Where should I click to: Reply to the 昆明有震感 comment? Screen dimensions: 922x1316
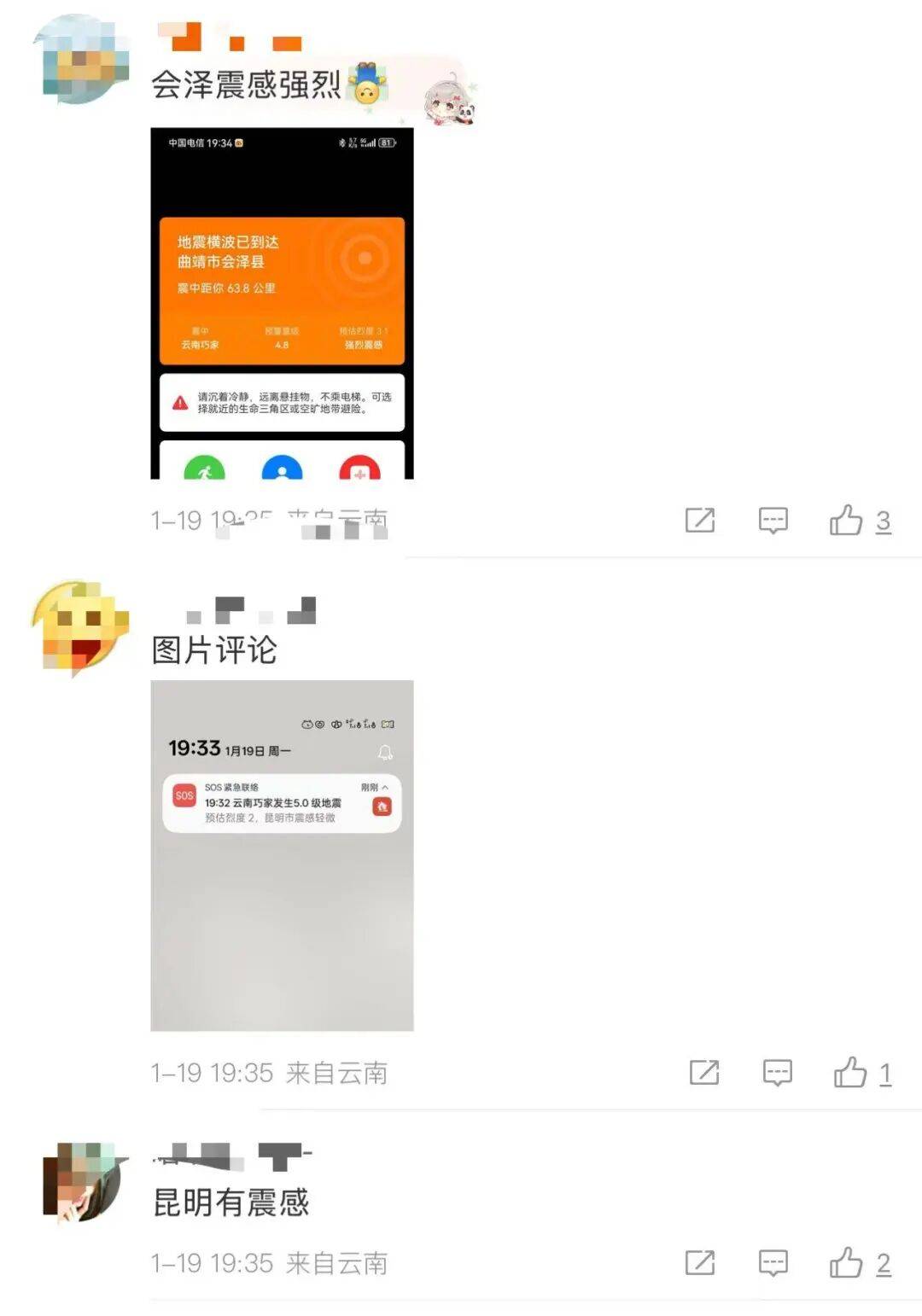pos(773,1262)
